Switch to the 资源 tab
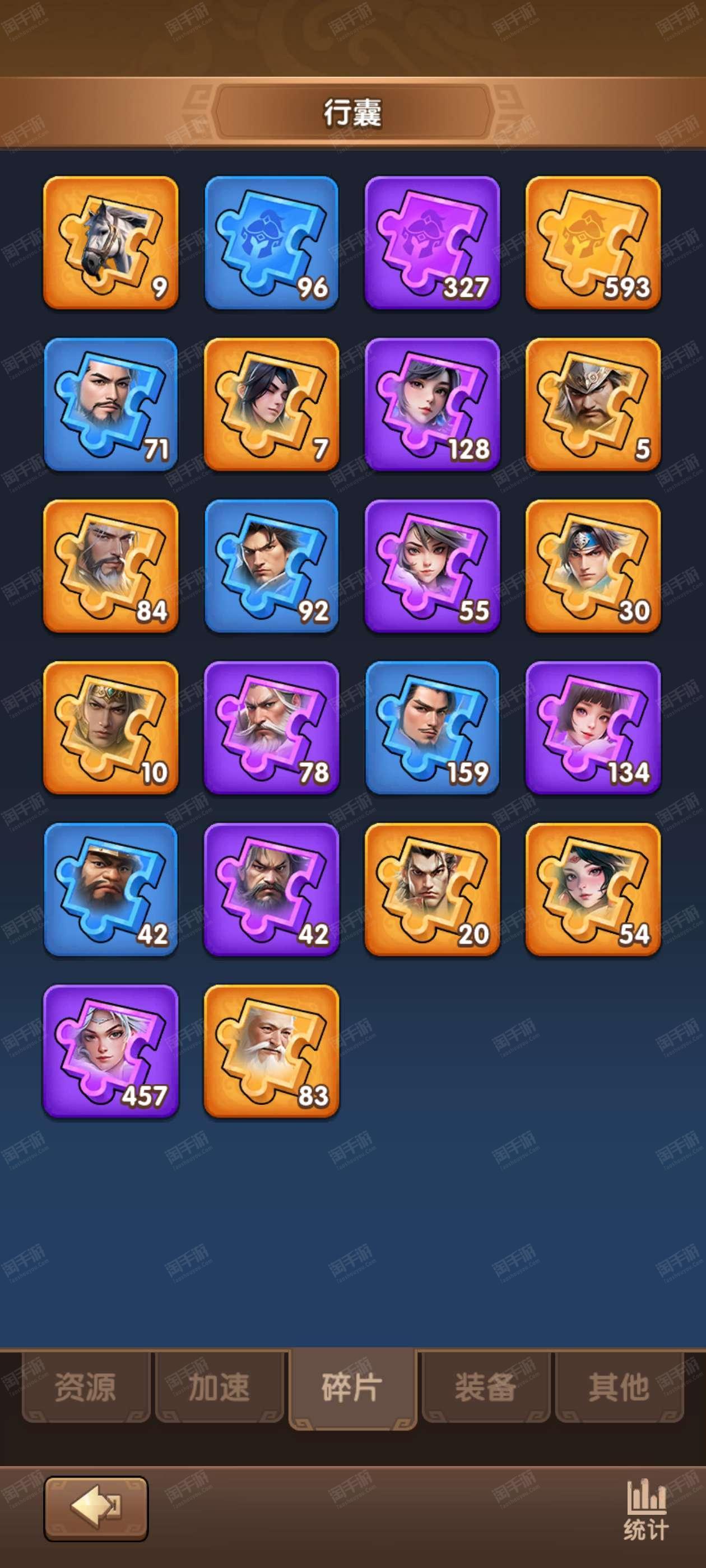The width and height of the screenshot is (706, 1568). point(86,1387)
